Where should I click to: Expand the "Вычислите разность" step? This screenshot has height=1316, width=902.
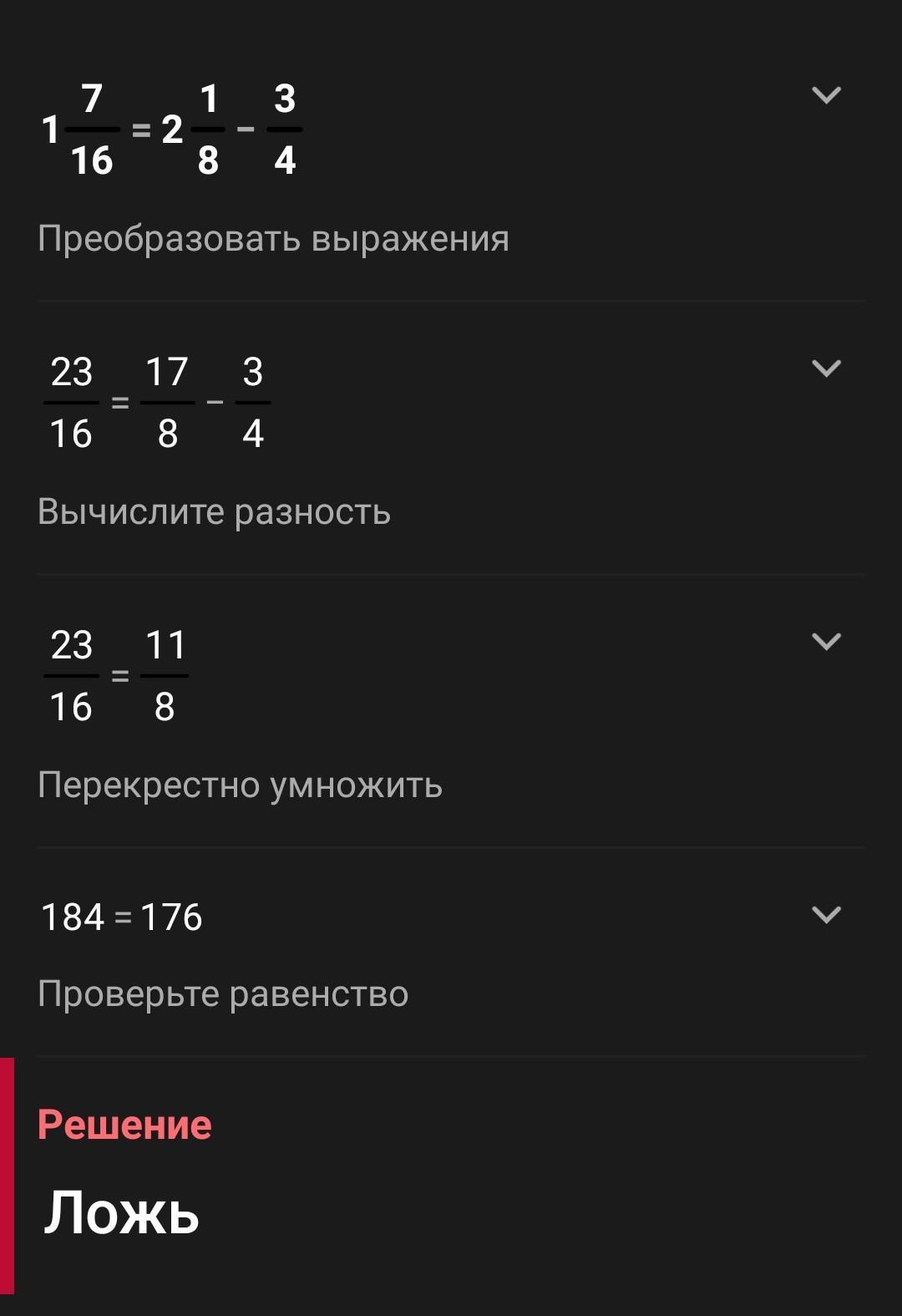[826, 368]
